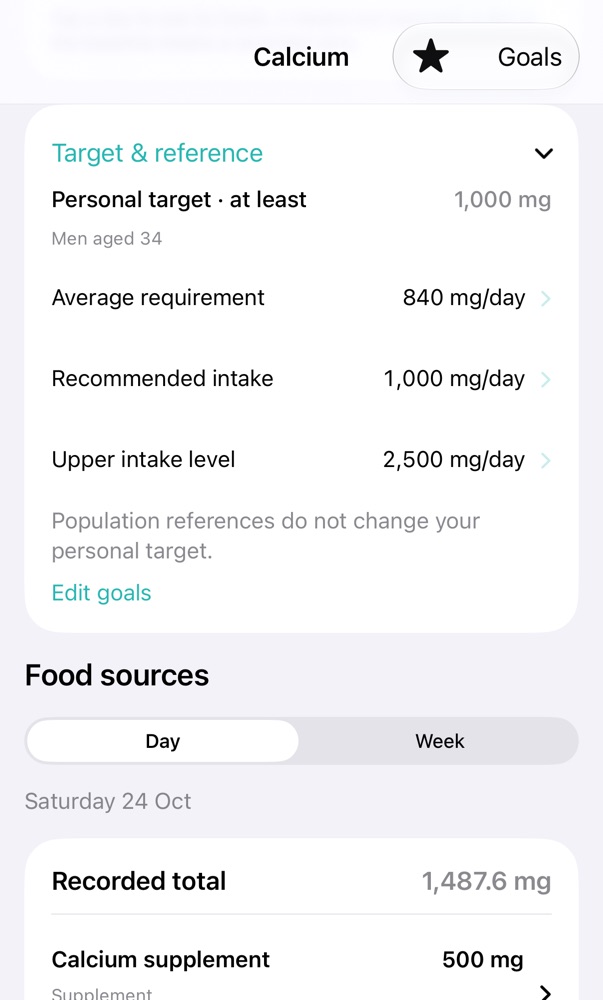Viewport: 603px width, 1000px height.
Task: Tap the Edit goals link
Action: (x=101, y=593)
